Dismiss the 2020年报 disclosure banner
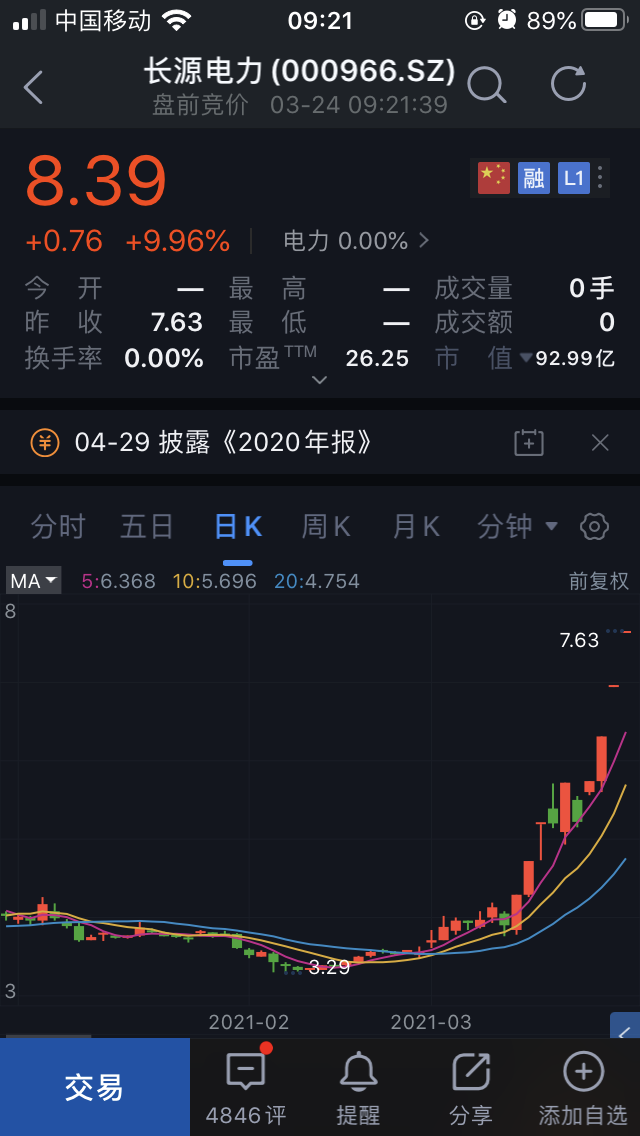 pos(600,443)
